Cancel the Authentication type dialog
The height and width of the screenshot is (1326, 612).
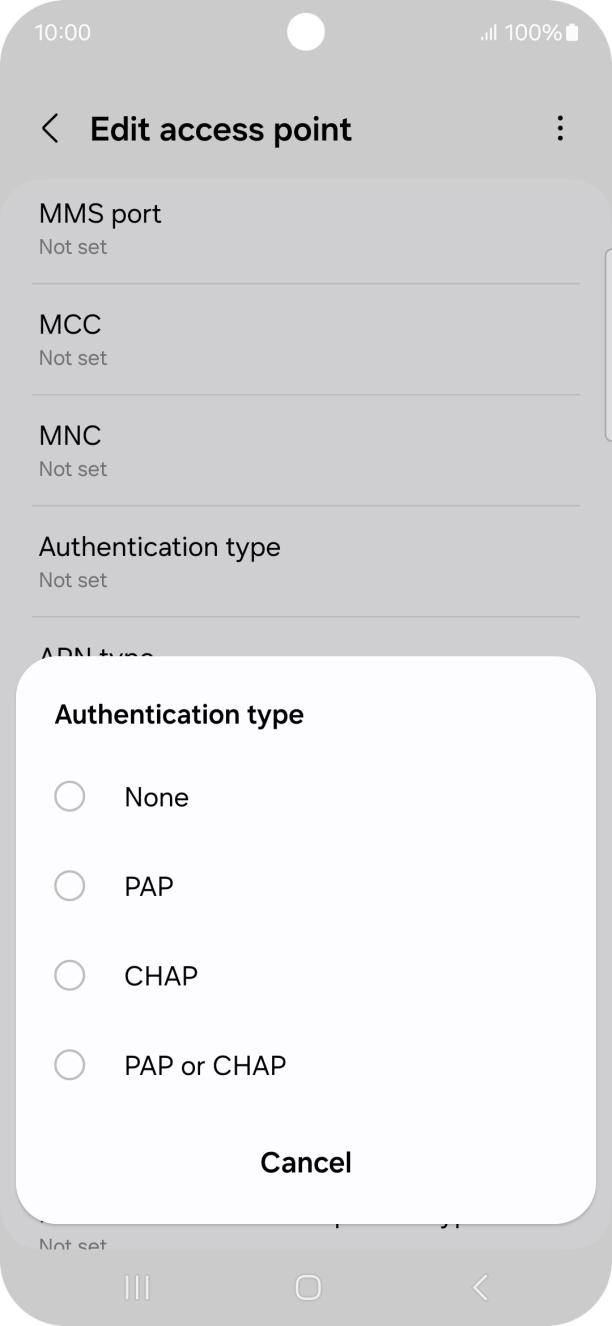306,1162
